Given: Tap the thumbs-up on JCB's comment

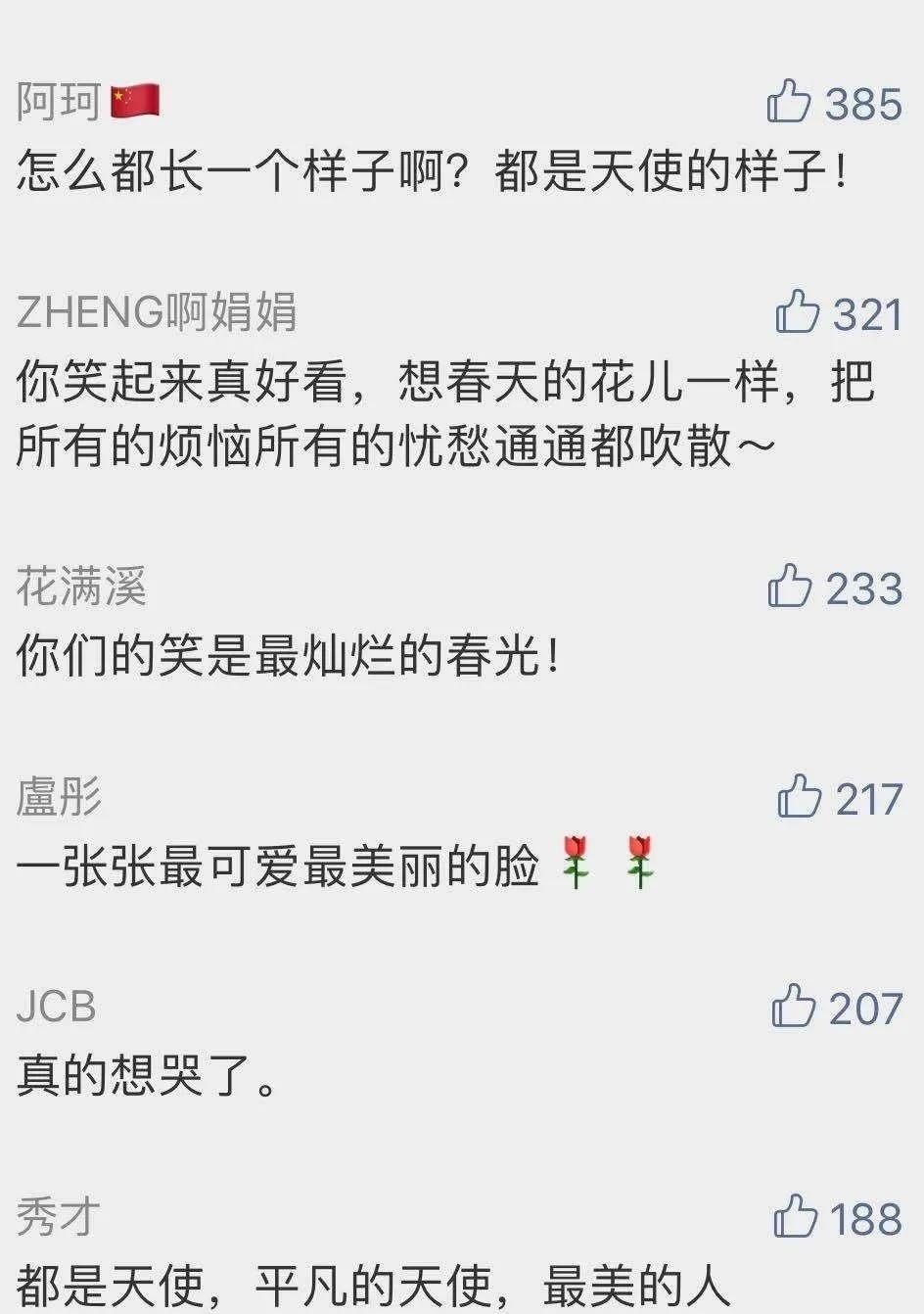Looking at the screenshot, I should pos(793,1007).
